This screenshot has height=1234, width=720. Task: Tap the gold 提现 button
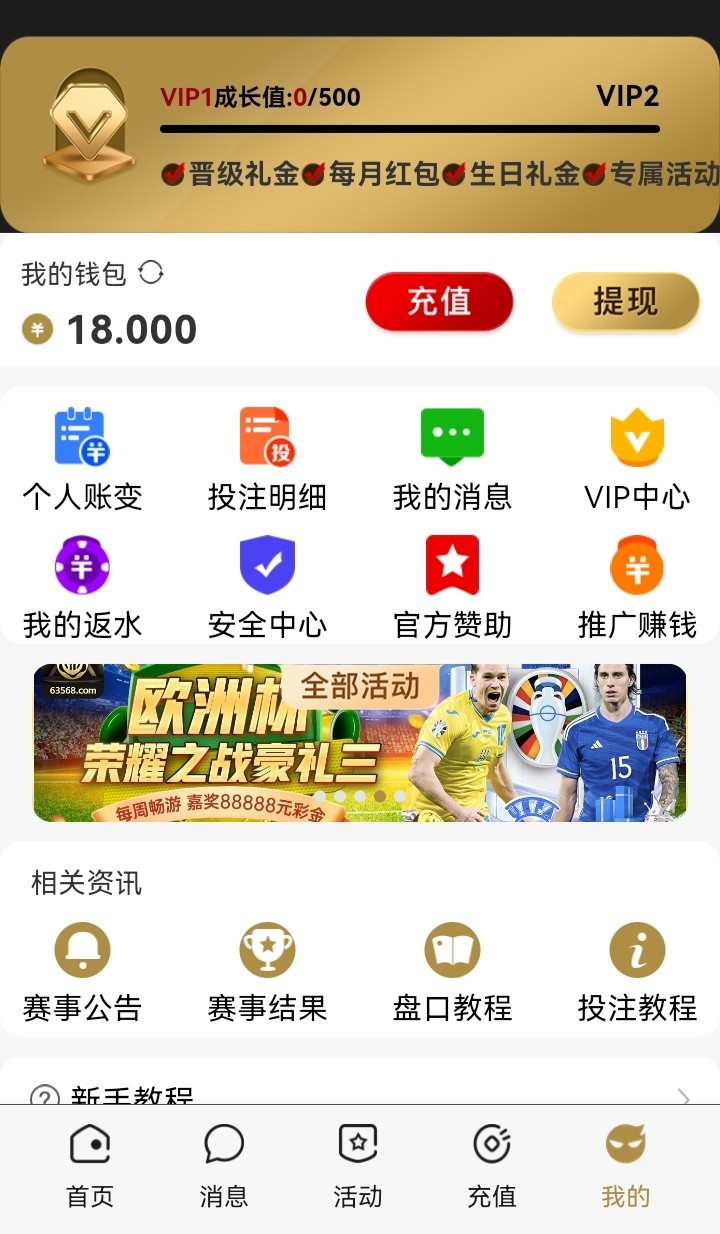[x=625, y=301]
